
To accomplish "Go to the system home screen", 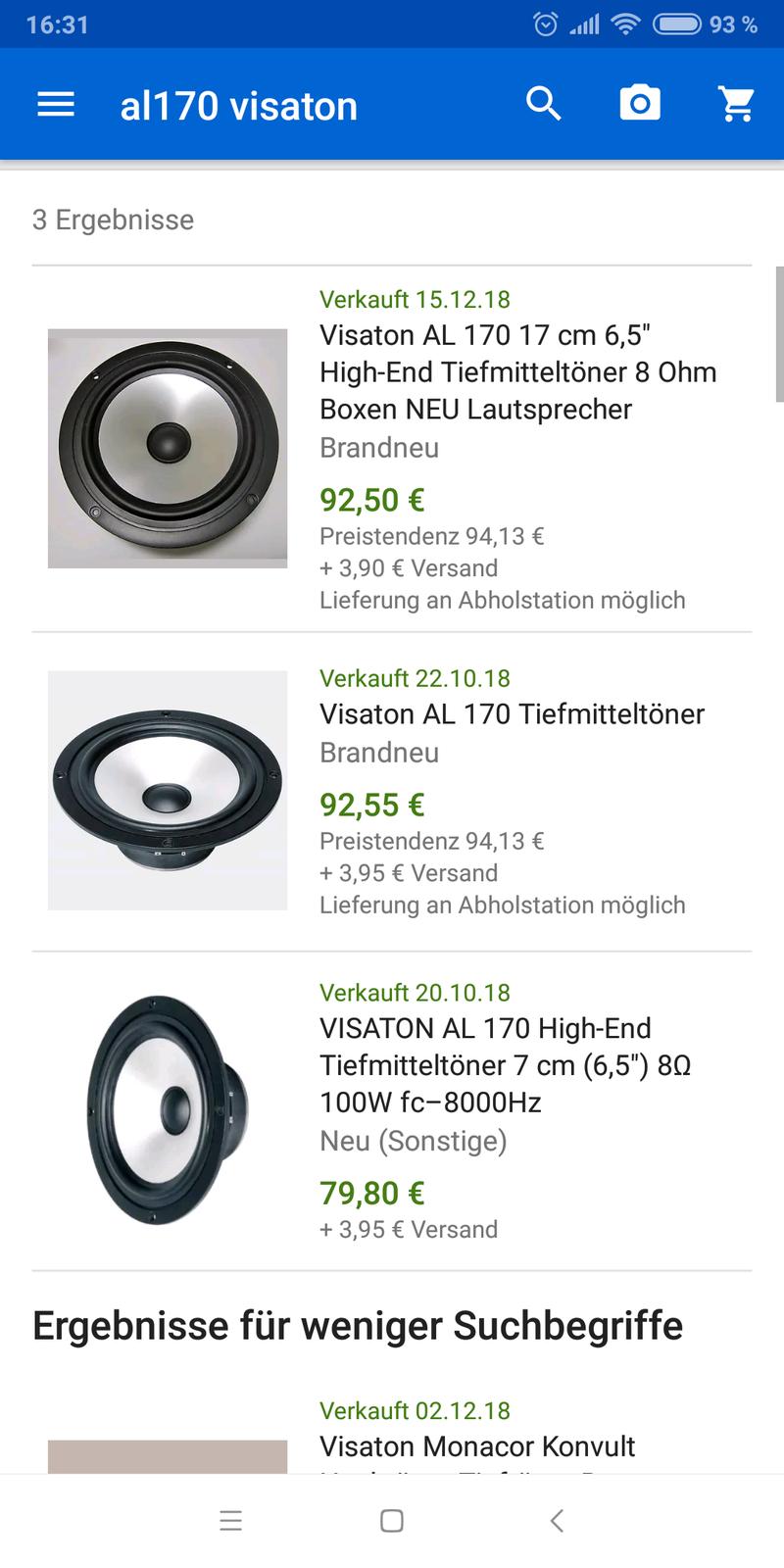I will point(392,1521).
